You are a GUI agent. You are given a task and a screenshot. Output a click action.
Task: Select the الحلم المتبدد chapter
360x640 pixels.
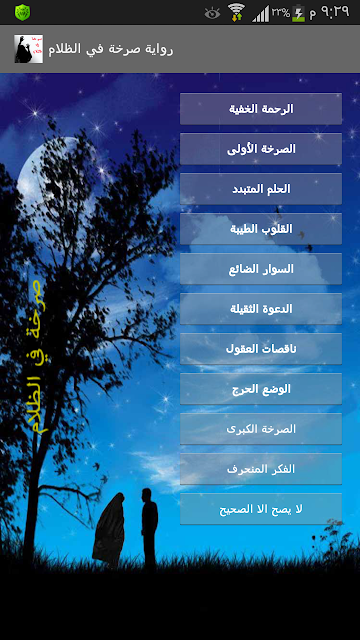click(261, 189)
